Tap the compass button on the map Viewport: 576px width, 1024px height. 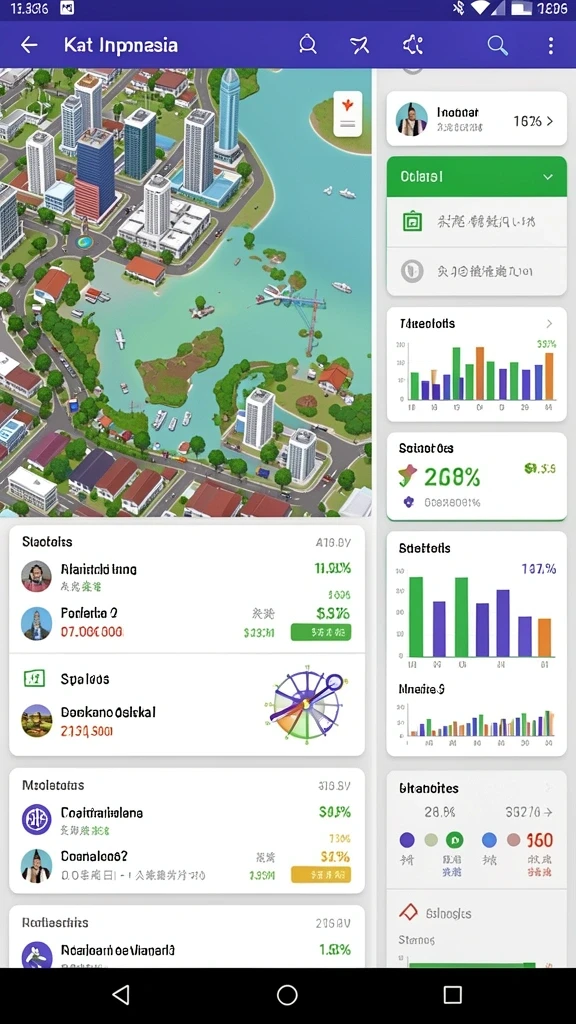coord(347,114)
